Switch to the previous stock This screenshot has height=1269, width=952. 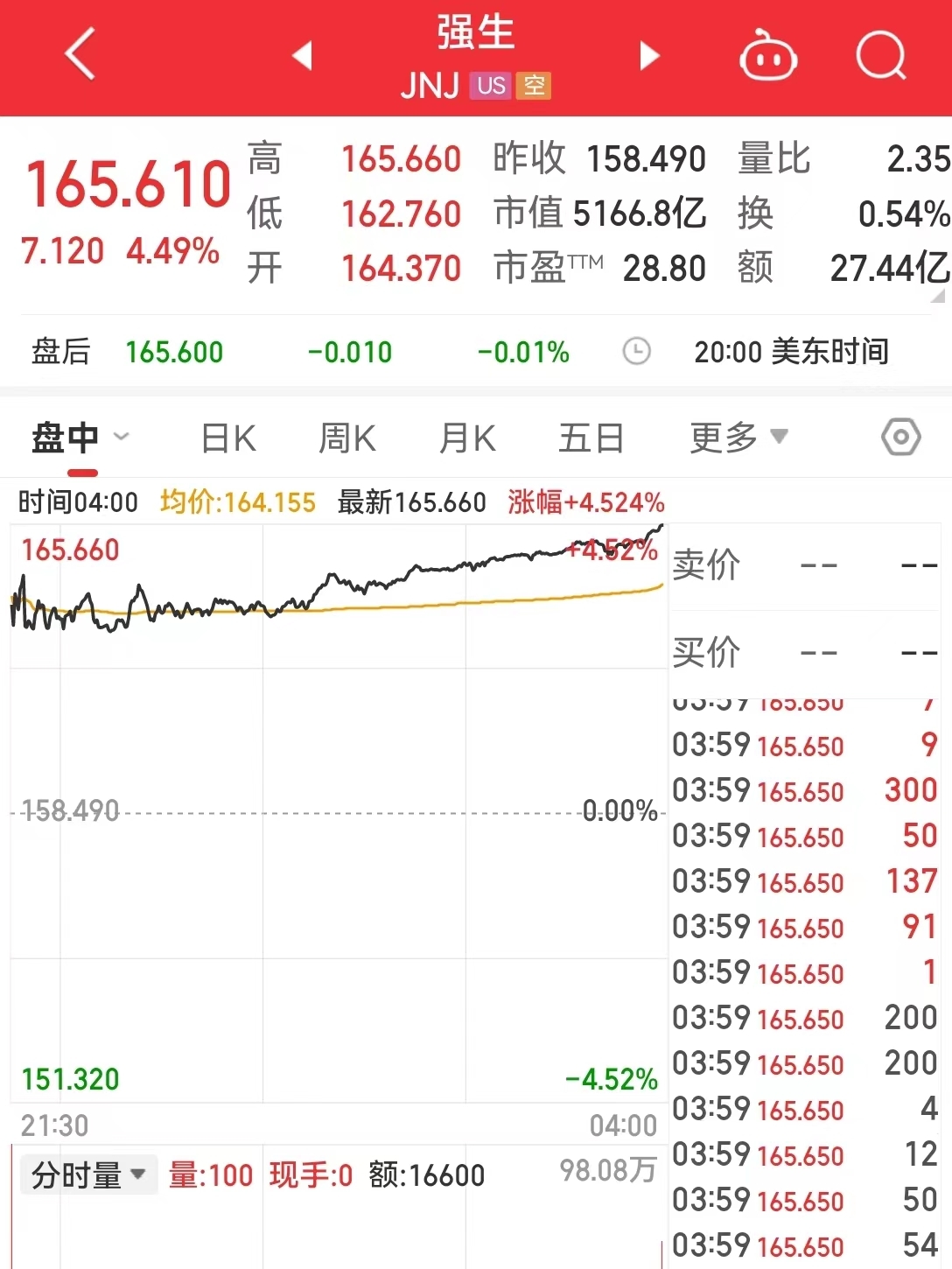pos(303,55)
